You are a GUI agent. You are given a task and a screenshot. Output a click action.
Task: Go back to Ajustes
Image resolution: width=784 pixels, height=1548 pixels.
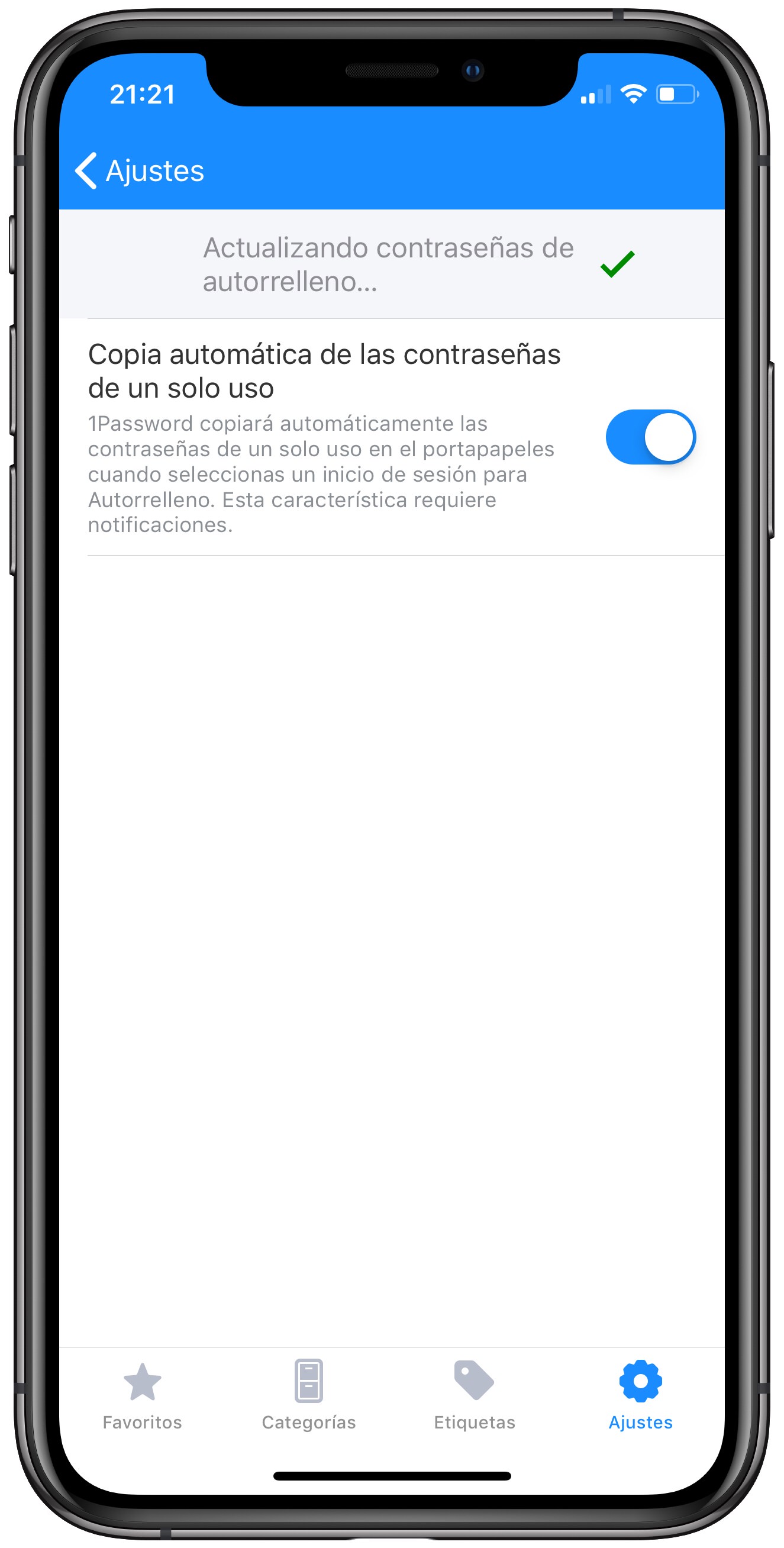[140, 170]
